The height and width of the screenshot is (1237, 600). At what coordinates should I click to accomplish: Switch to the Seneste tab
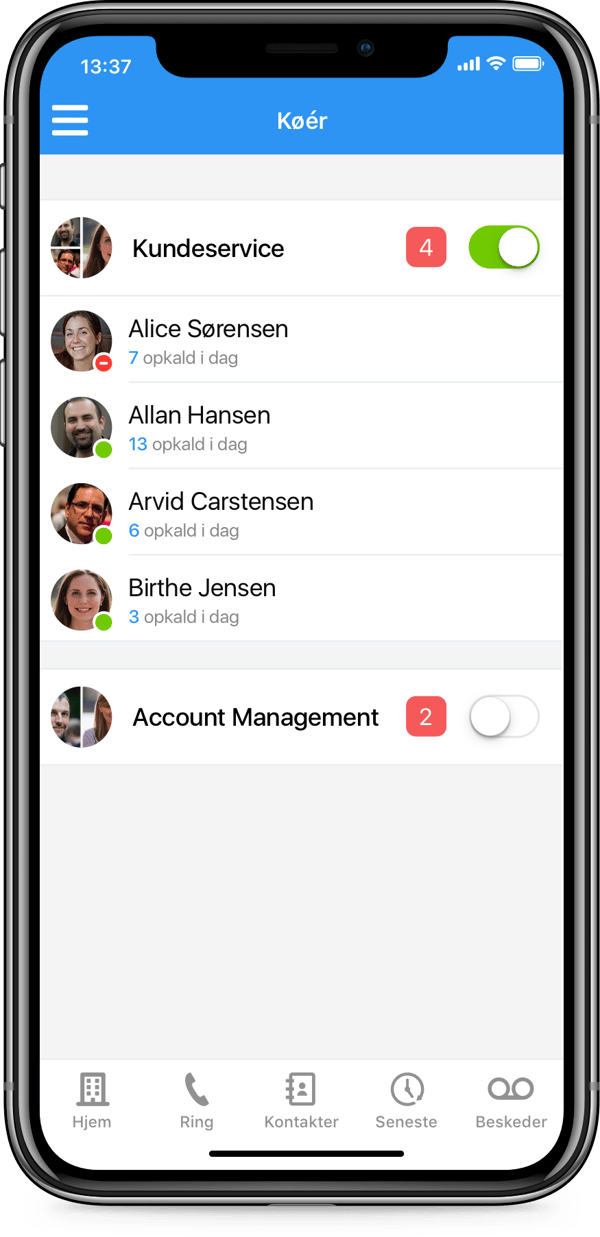pyautogui.click(x=406, y=1100)
